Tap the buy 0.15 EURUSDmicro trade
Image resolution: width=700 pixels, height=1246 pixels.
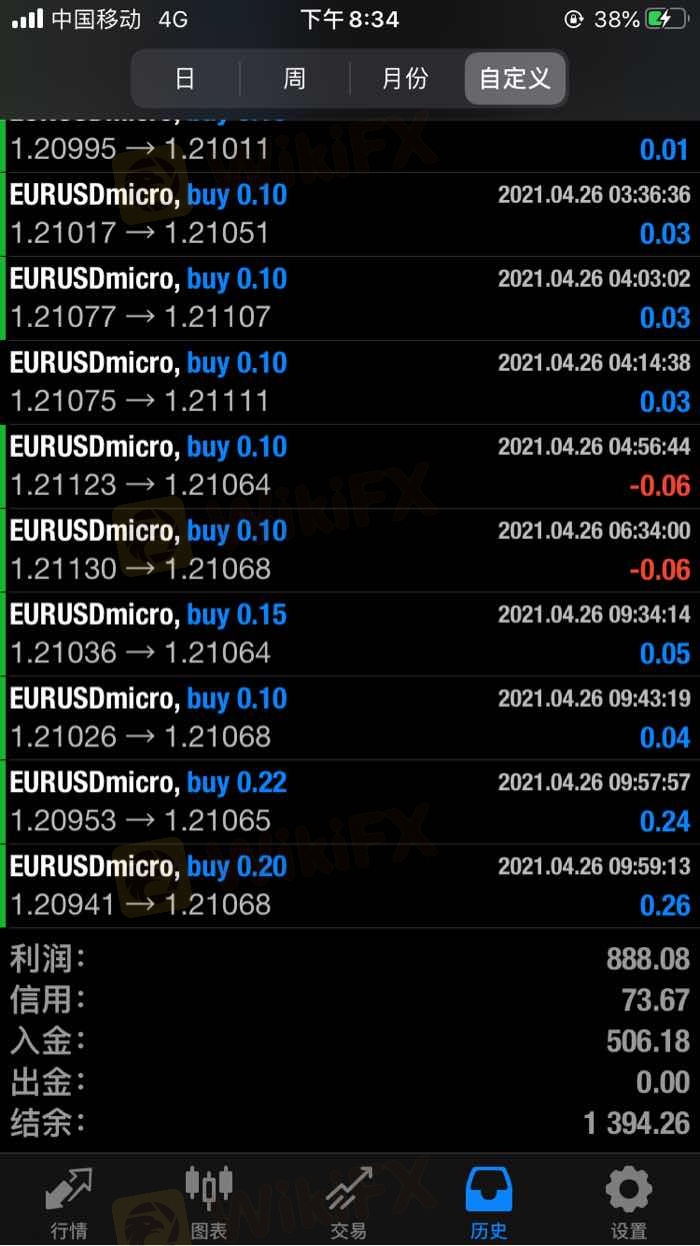tap(350, 634)
